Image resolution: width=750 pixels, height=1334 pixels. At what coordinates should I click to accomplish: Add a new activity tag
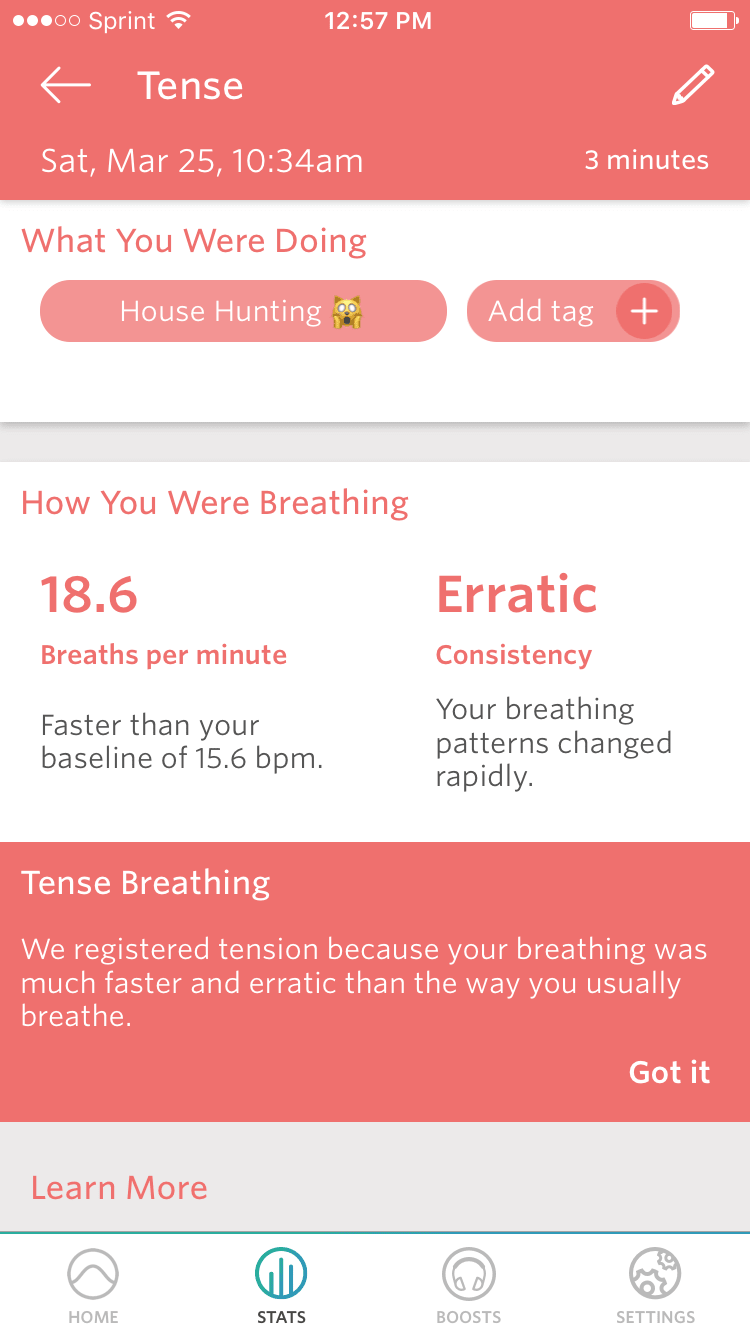[x=573, y=311]
